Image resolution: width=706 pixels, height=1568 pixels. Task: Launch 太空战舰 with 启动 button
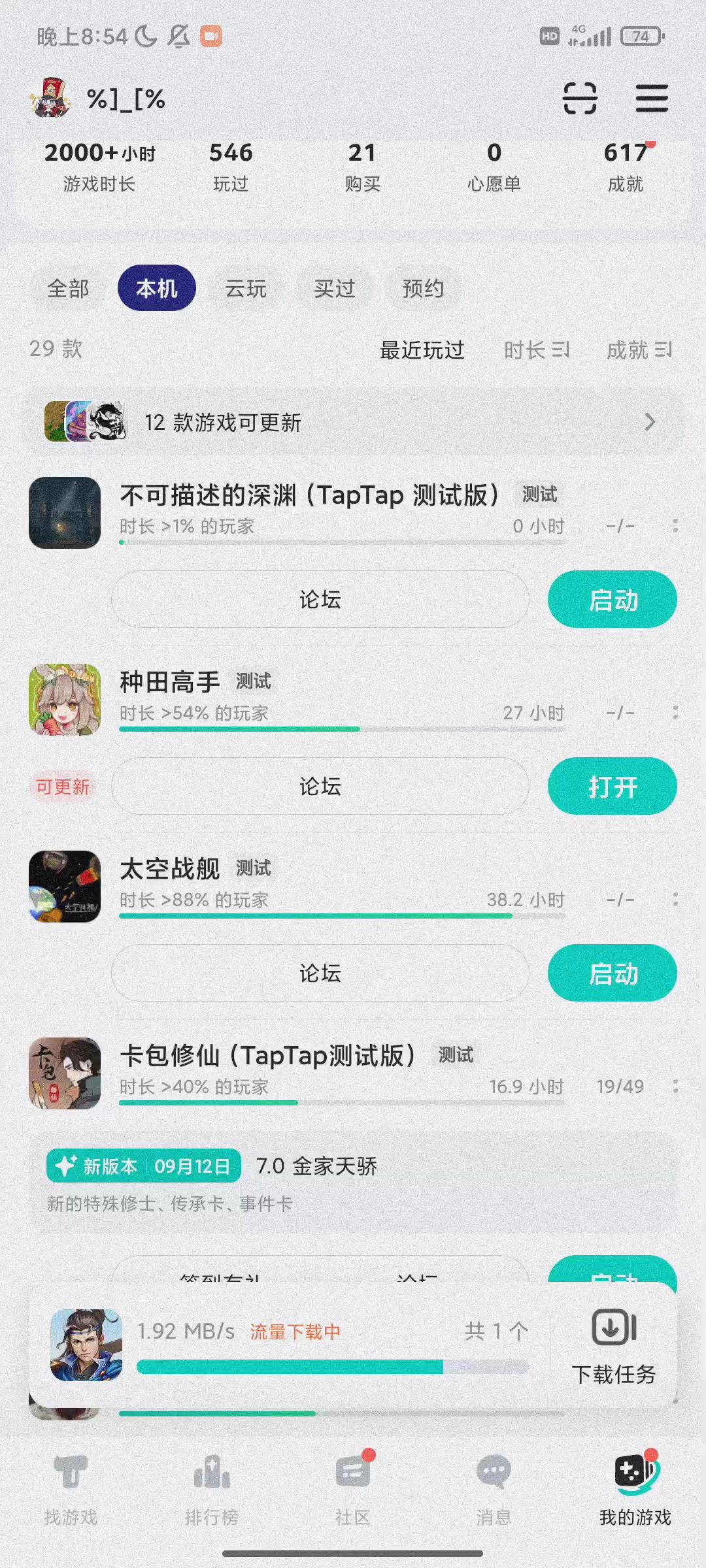[612, 973]
